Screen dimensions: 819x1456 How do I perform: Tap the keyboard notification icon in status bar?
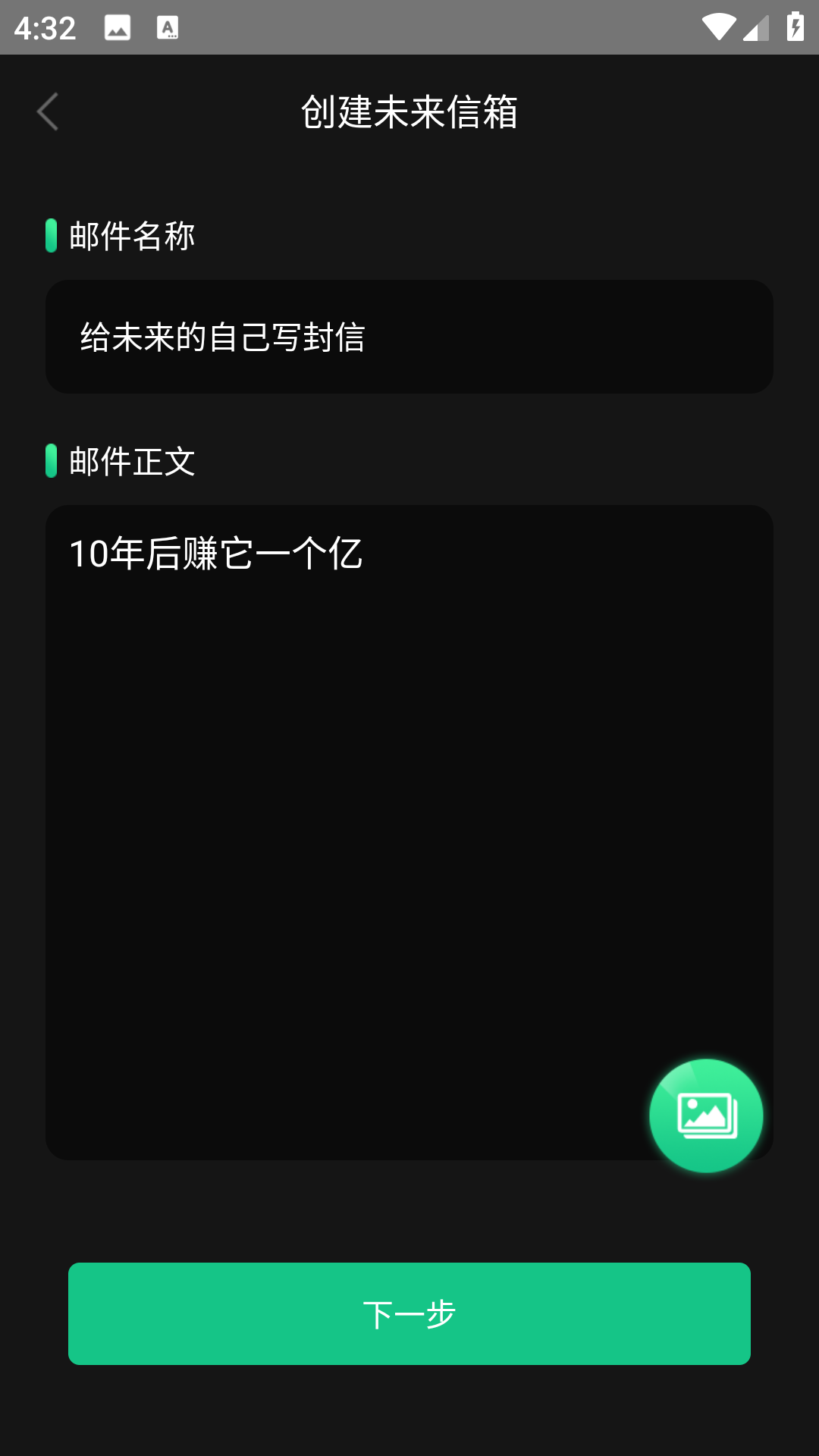(168, 27)
